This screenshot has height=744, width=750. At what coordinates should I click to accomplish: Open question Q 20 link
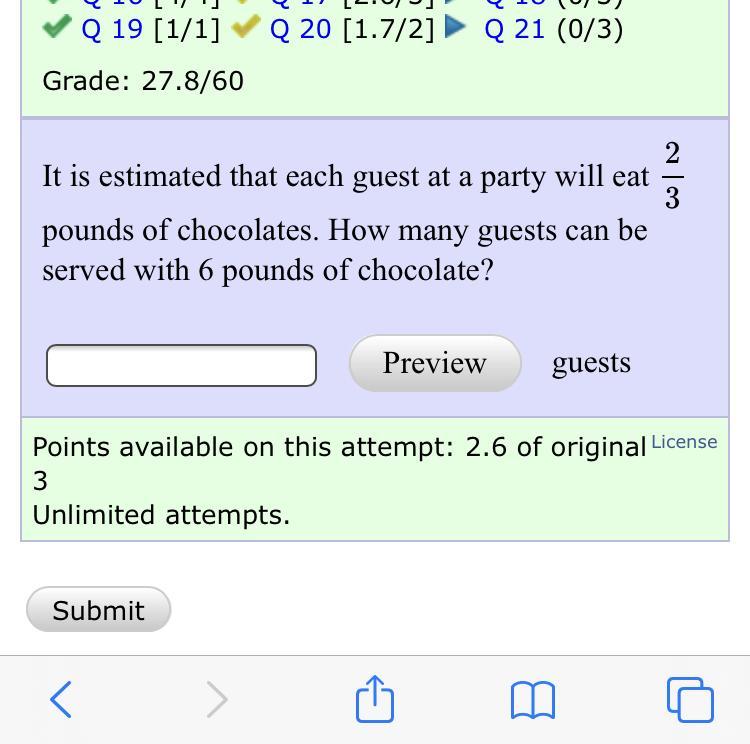coord(300,29)
